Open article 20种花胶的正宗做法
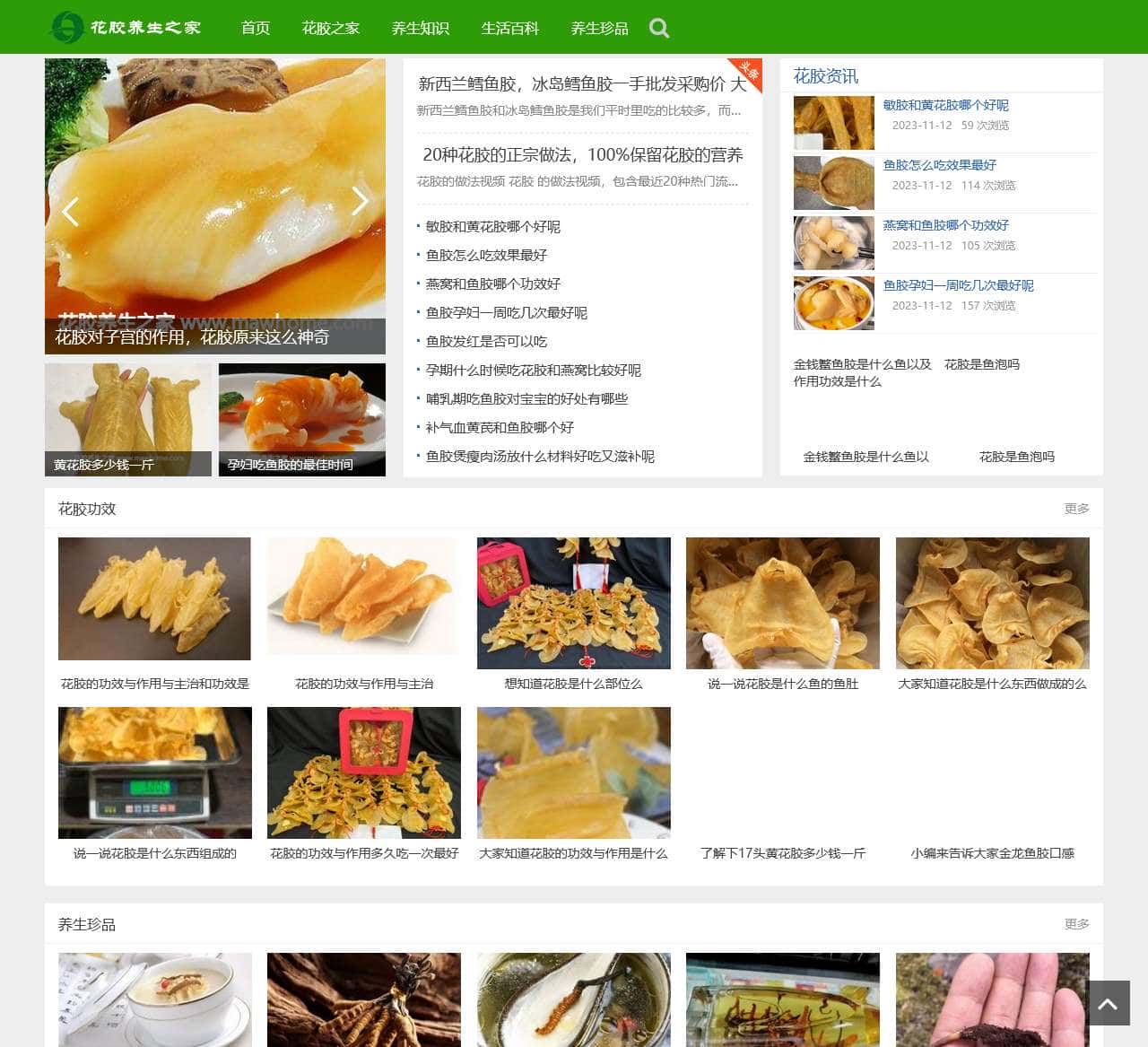 582,155
